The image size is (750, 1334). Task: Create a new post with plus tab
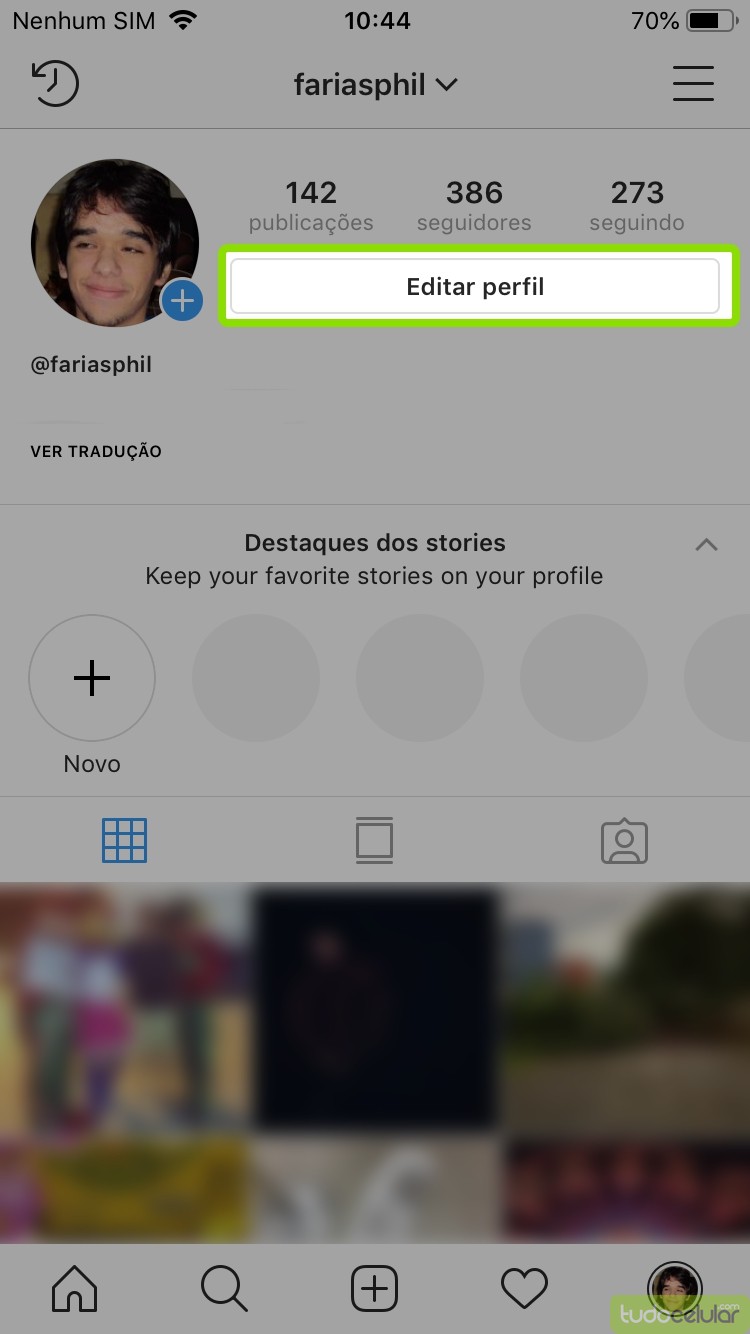pos(375,1288)
